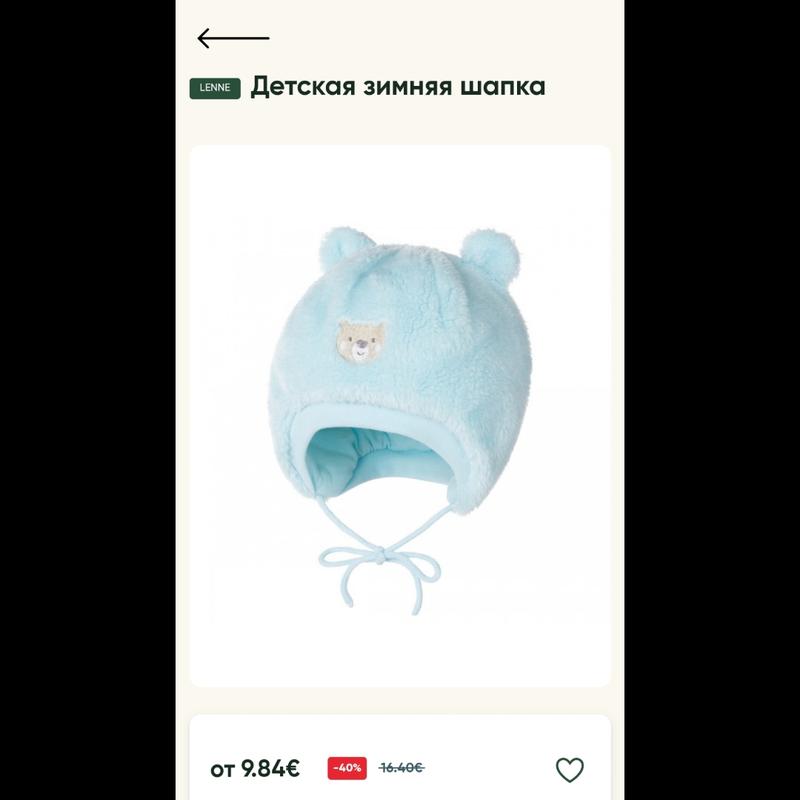Image resolution: width=800 pixels, height=800 pixels.
Task: Add the hat to favorites
Action: click(569, 769)
